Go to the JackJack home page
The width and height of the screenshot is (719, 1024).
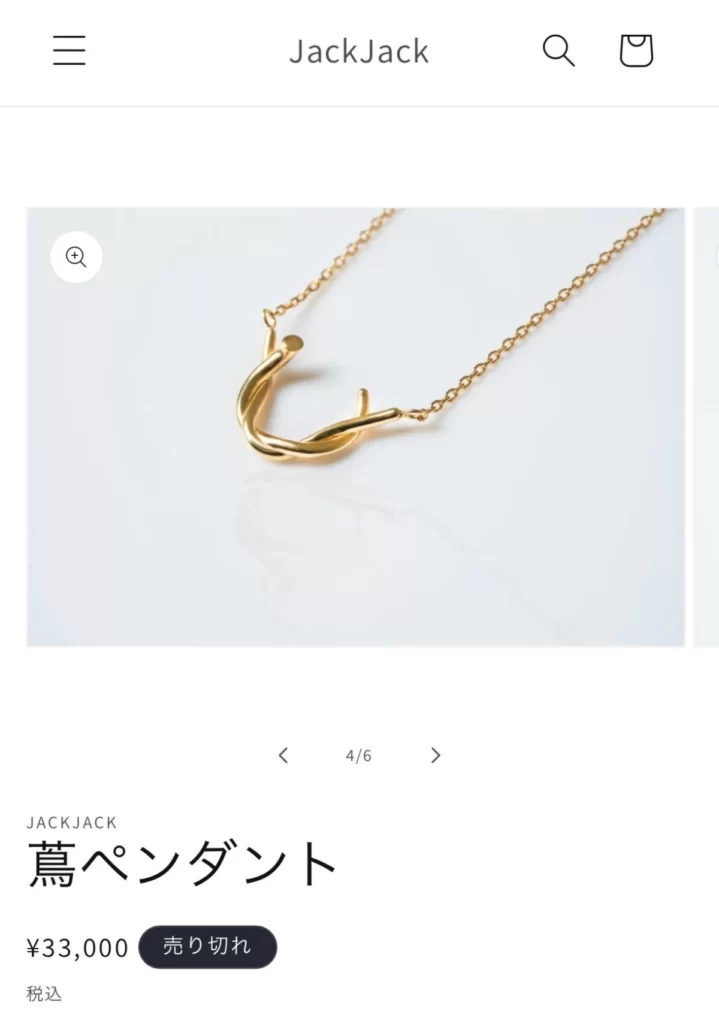(x=359, y=51)
